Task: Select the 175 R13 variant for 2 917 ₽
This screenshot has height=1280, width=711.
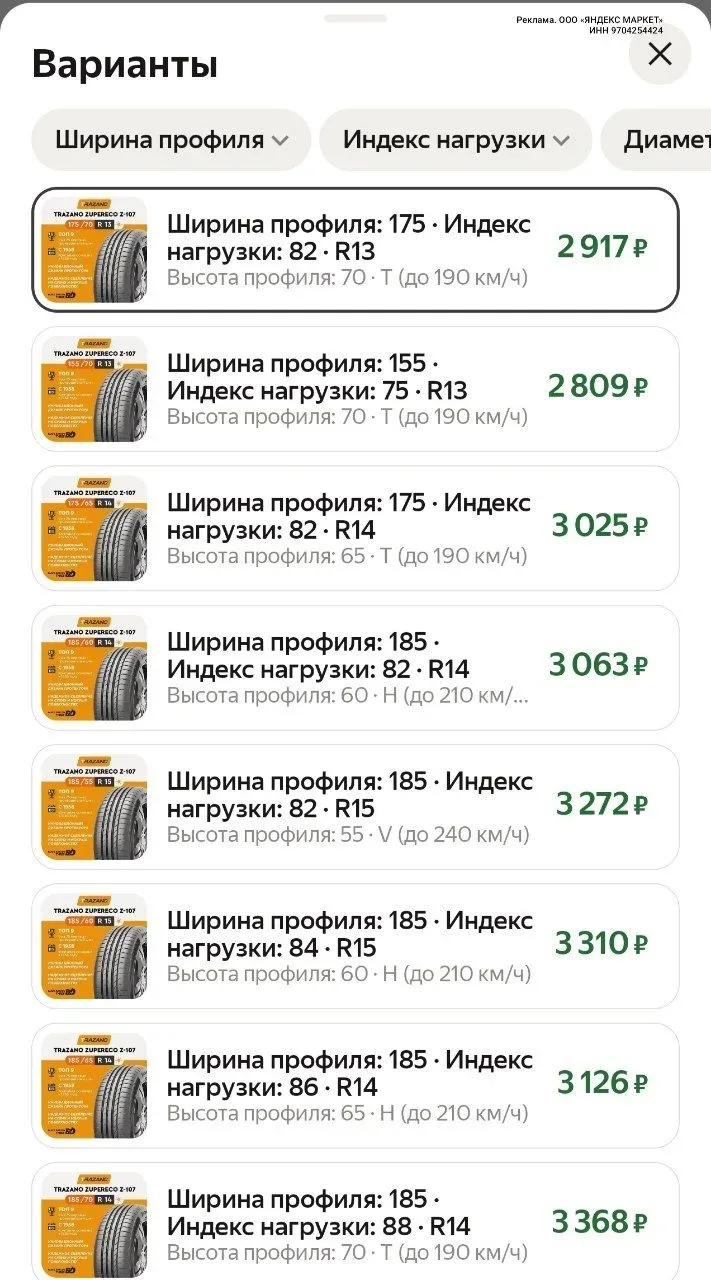Action: (x=355, y=250)
